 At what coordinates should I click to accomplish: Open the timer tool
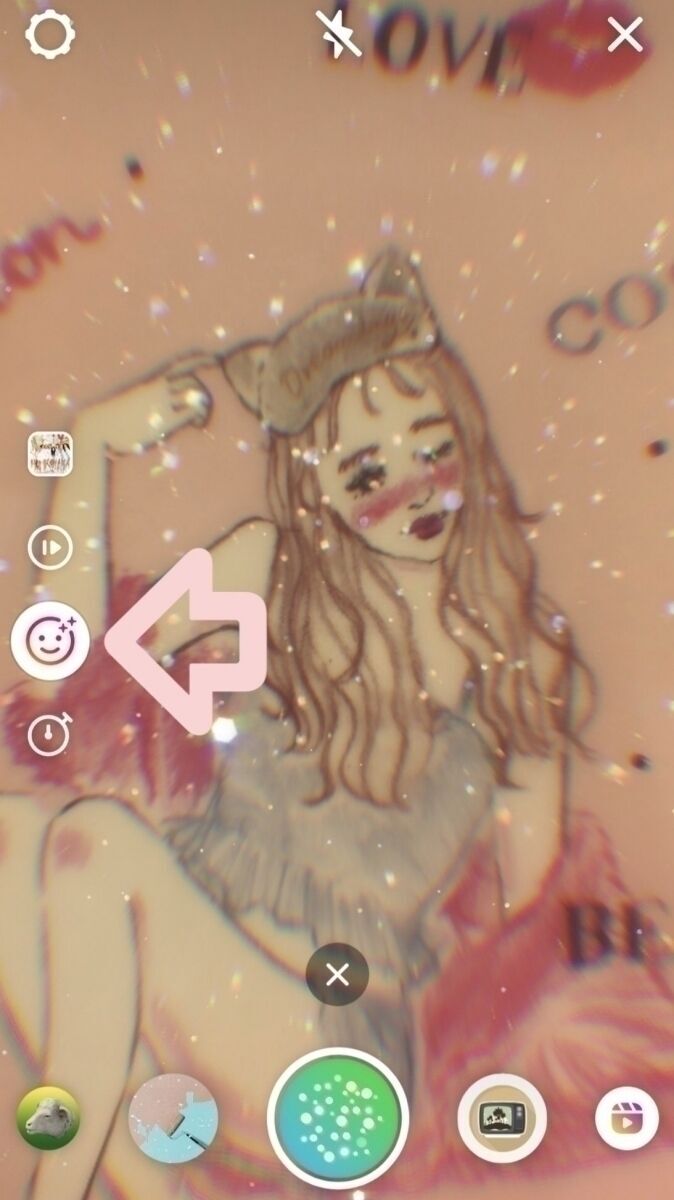(50, 735)
